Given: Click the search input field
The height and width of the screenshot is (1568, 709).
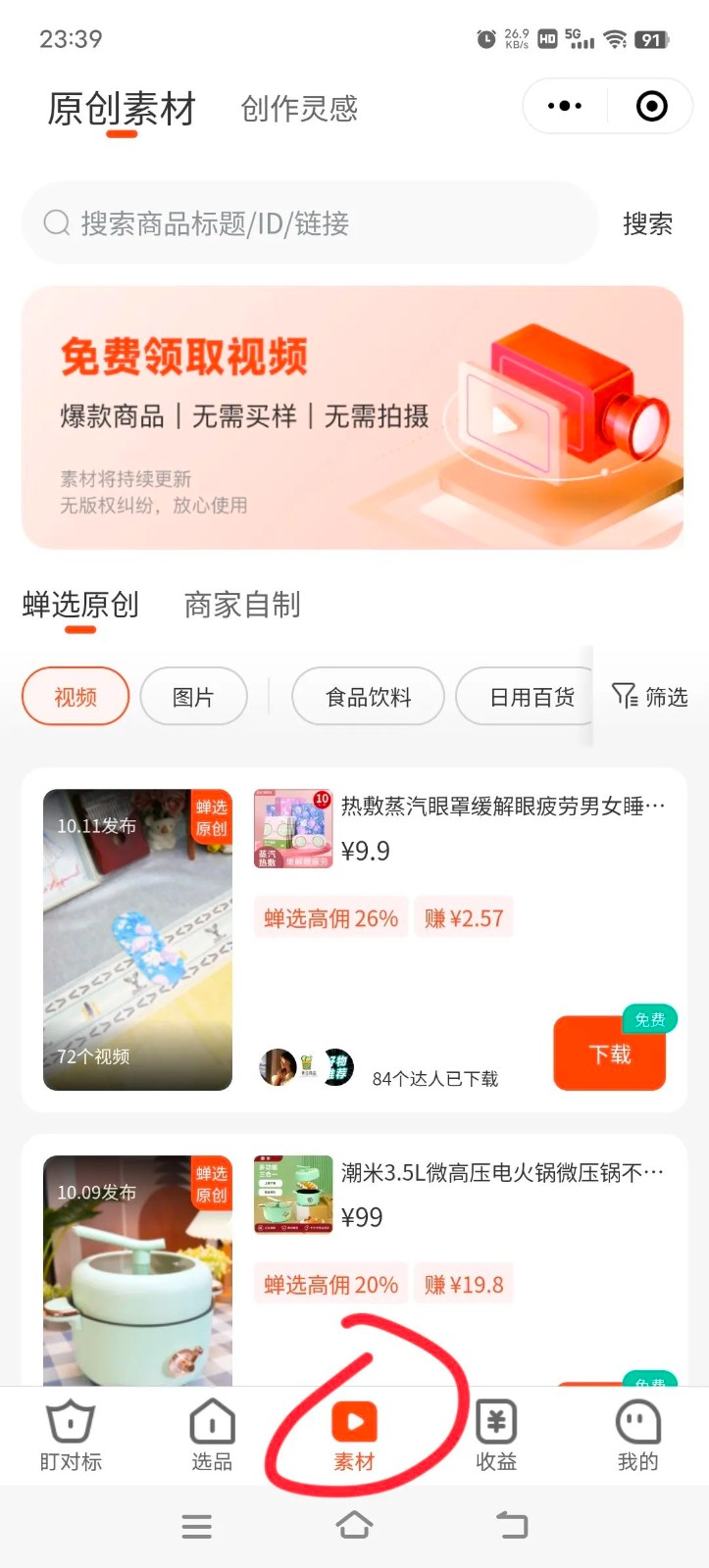Looking at the screenshot, I should 294,223.
